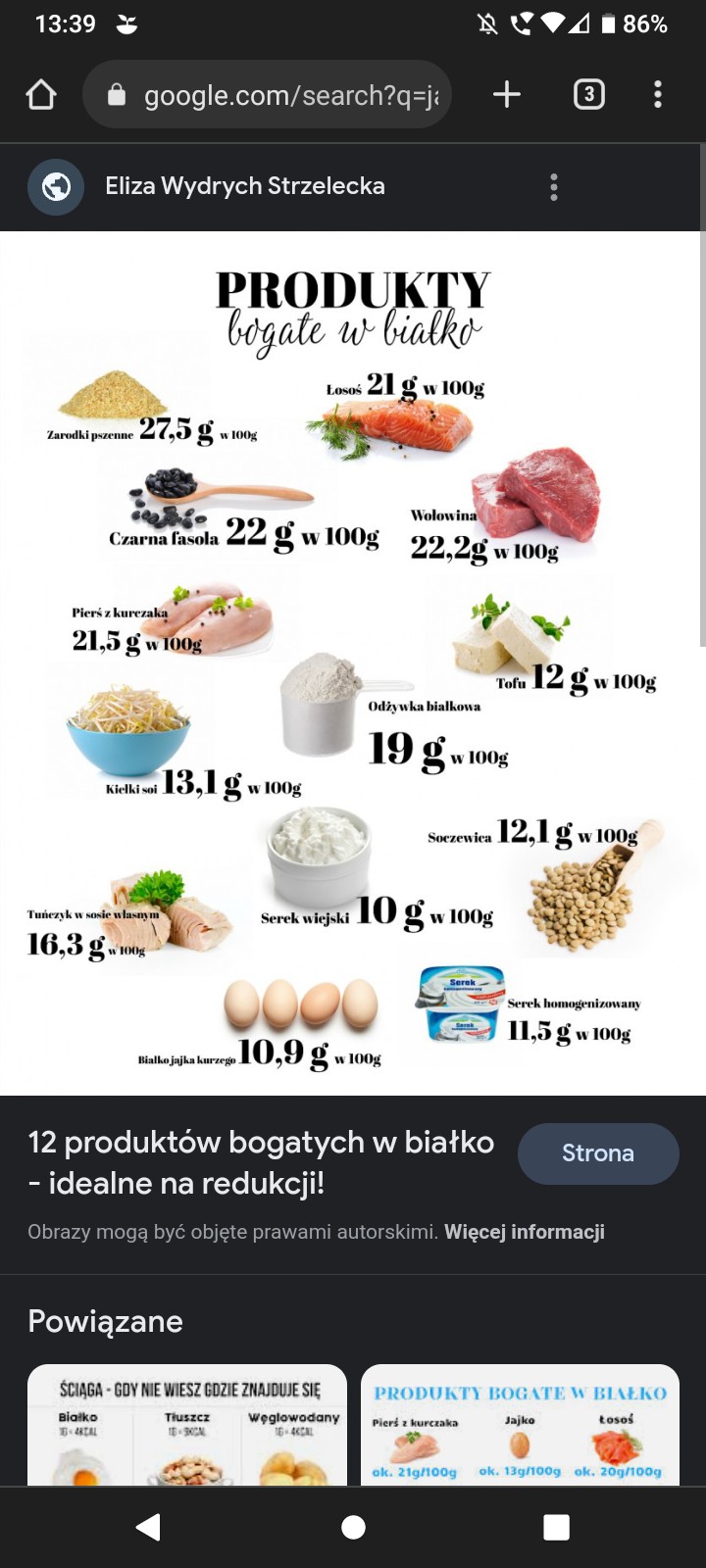
Task: Show recent apps from the navigation bar
Action: click(556, 1527)
